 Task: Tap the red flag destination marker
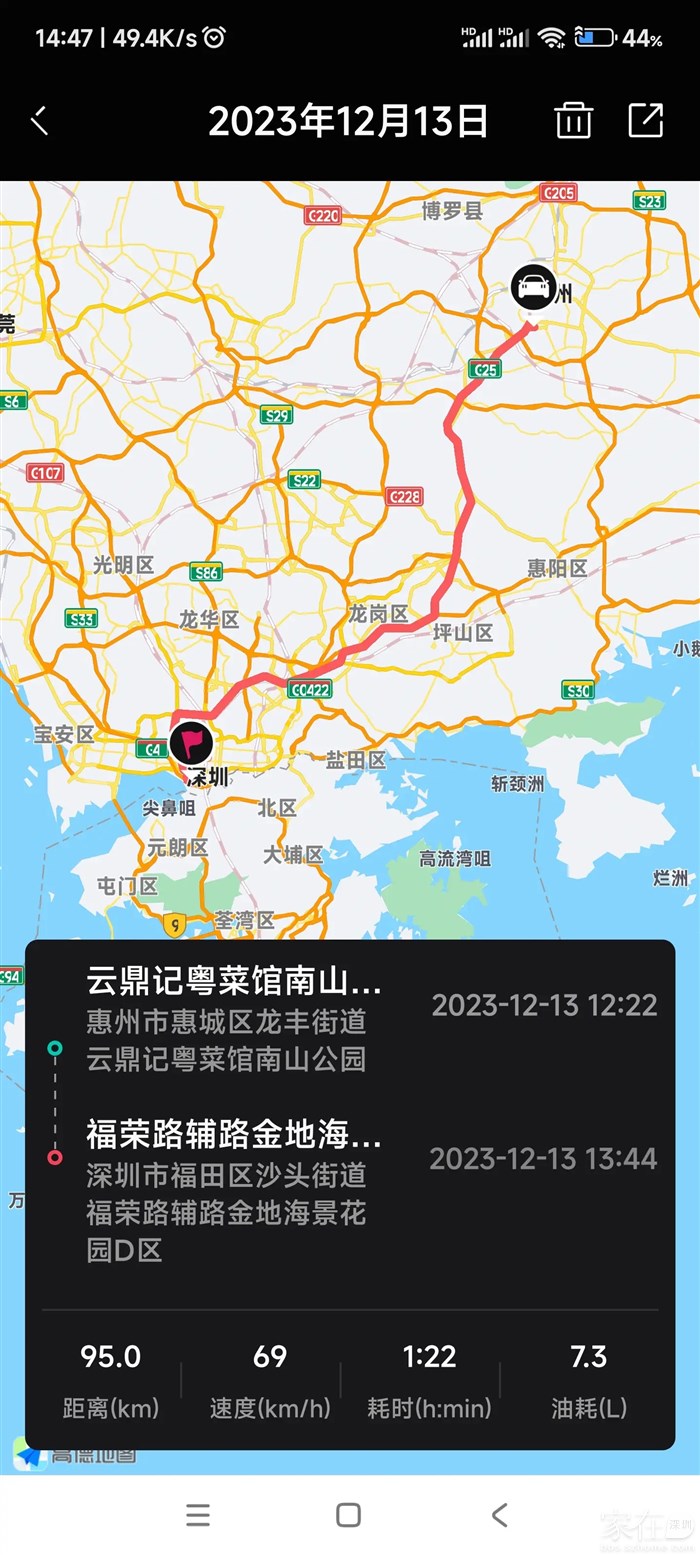pyautogui.click(x=190, y=744)
